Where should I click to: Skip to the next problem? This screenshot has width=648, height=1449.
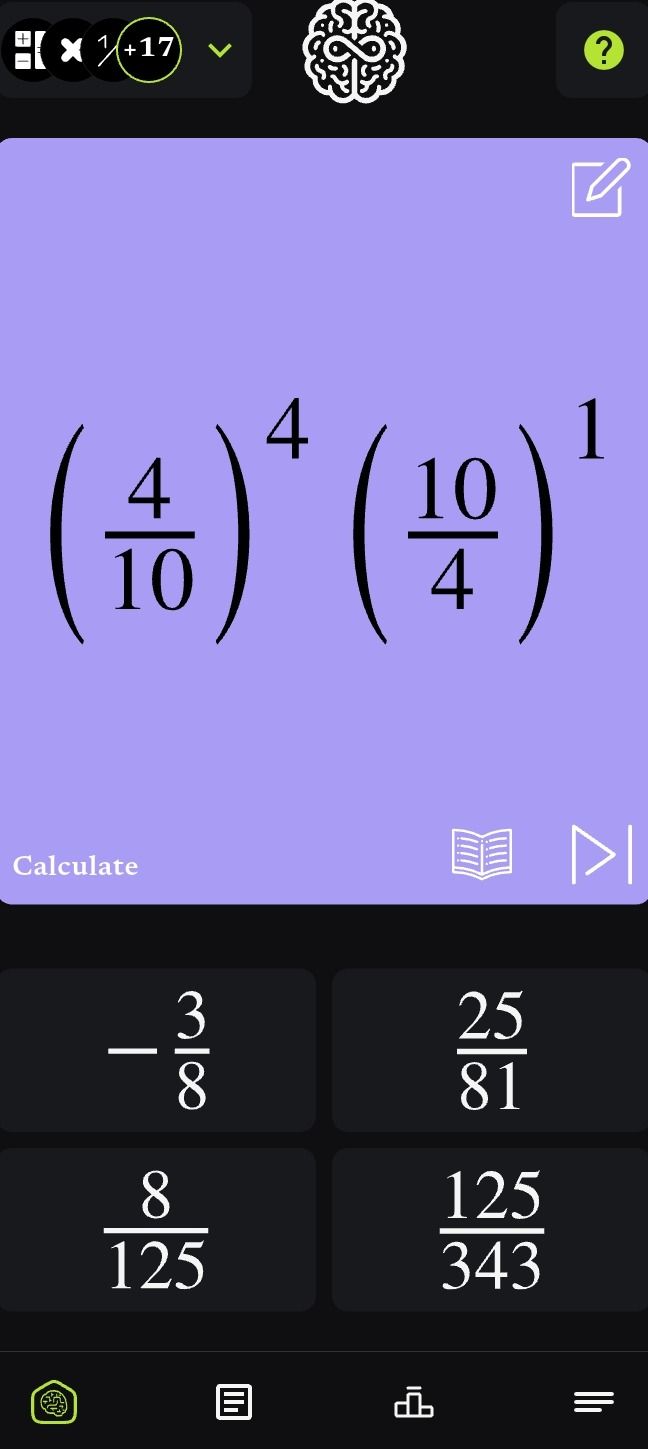click(x=602, y=854)
